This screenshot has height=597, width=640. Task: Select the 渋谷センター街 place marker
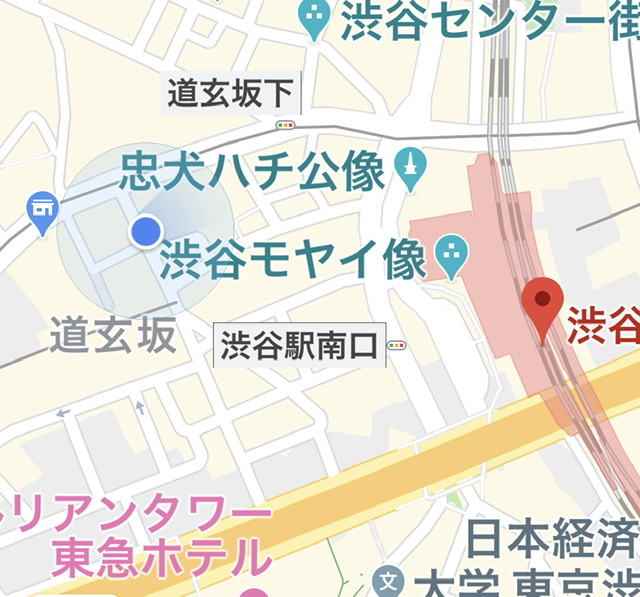(316, 19)
